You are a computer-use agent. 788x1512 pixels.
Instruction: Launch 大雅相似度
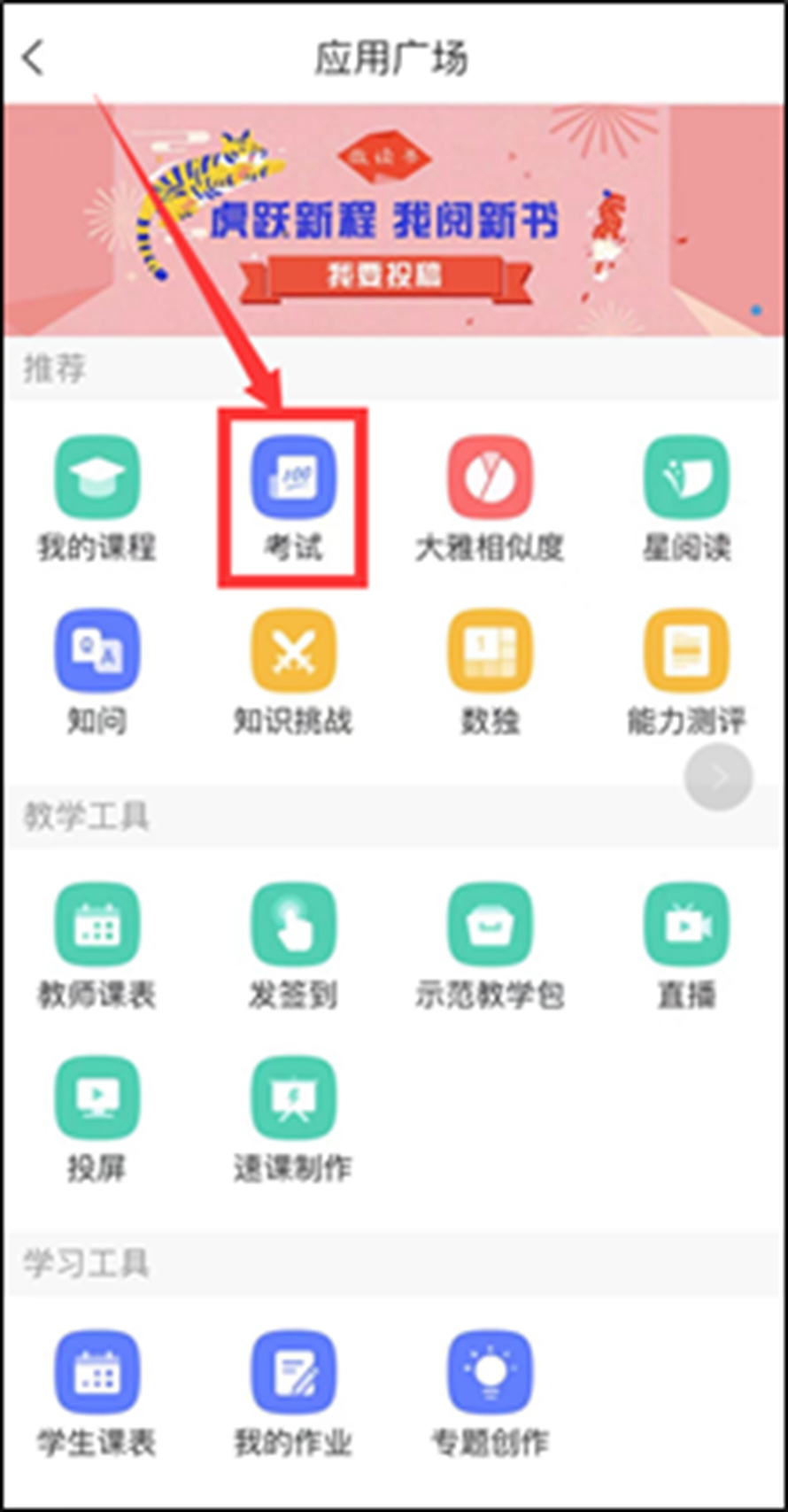pos(490,477)
